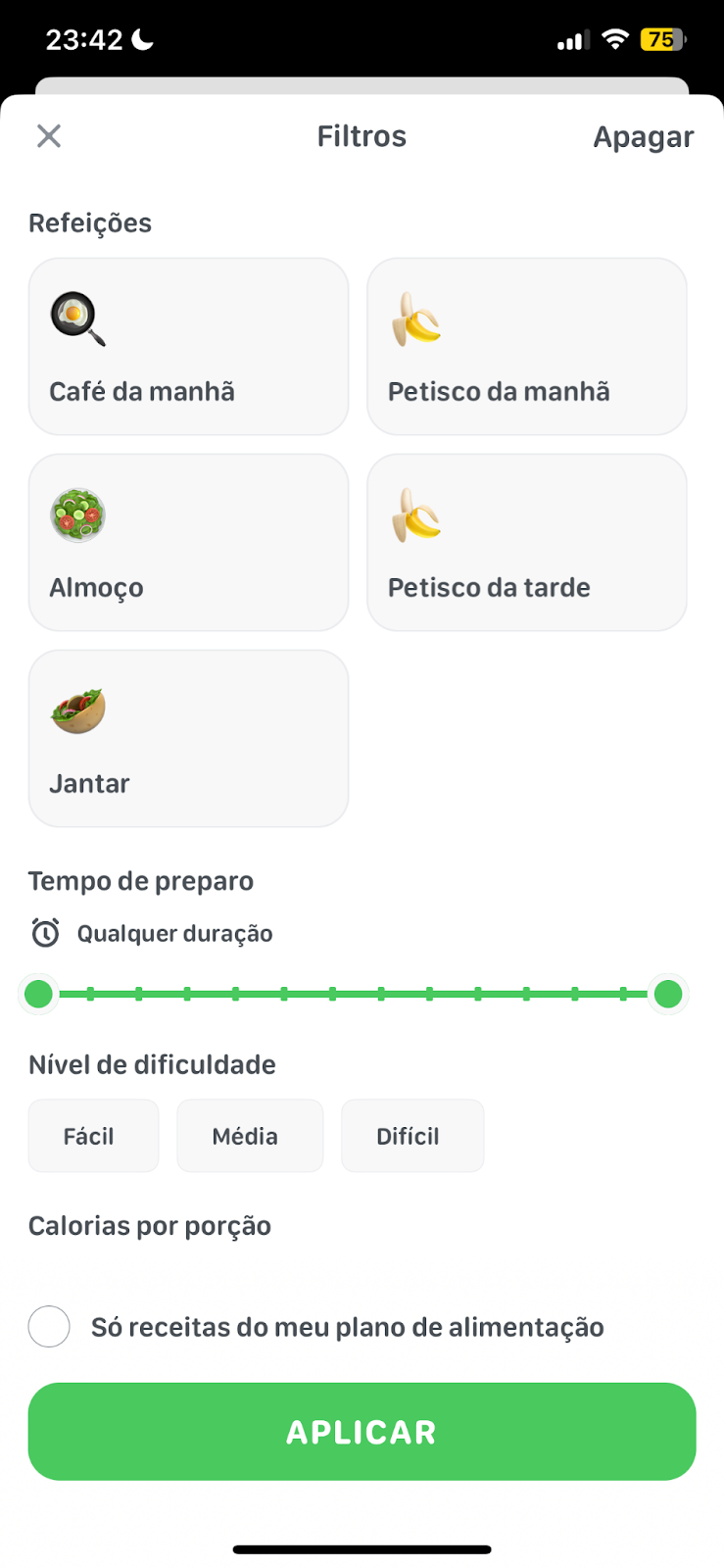Image resolution: width=724 pixels, height=1568 pixels.
Task: Close the Filtros sheet
Action: tap(49, 136)
